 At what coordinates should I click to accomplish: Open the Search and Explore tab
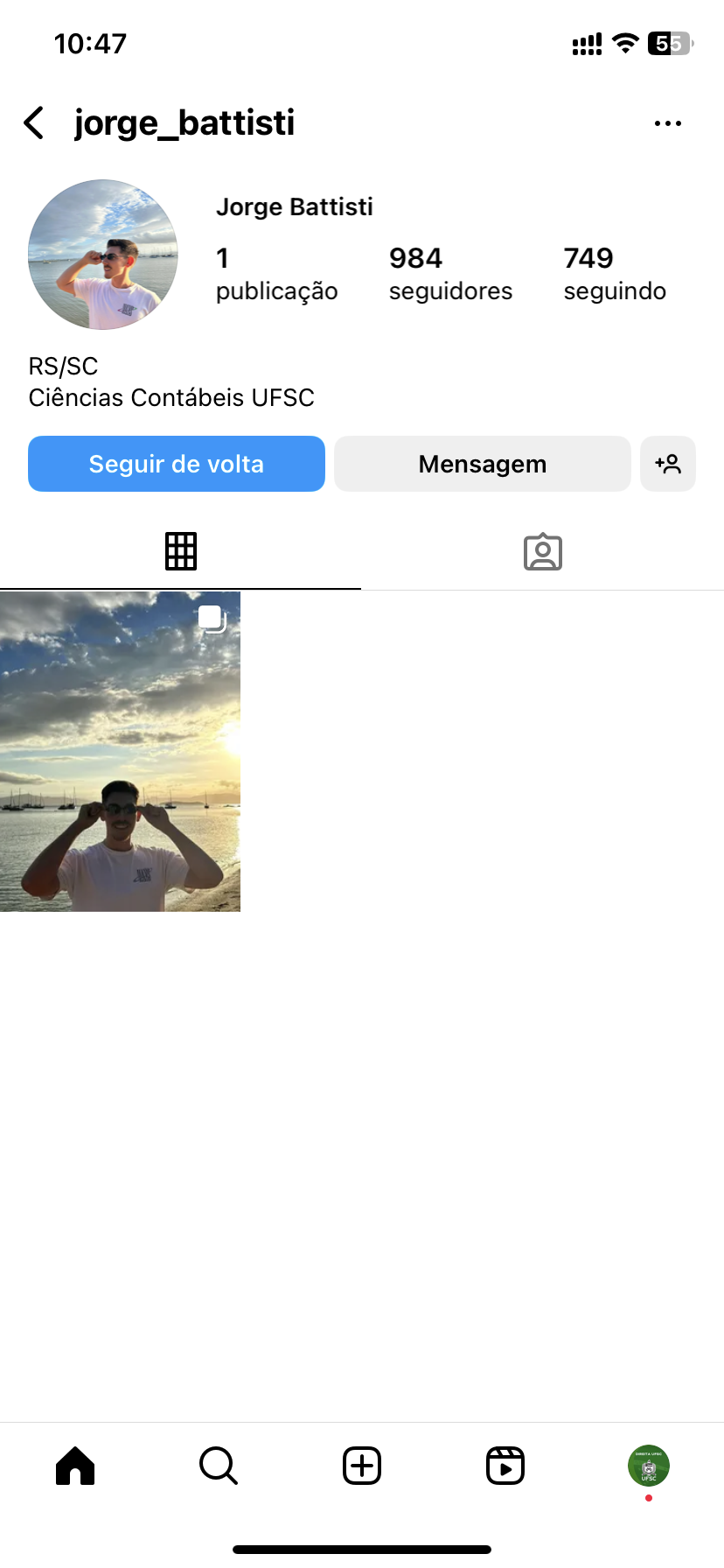click(219, 1466)
